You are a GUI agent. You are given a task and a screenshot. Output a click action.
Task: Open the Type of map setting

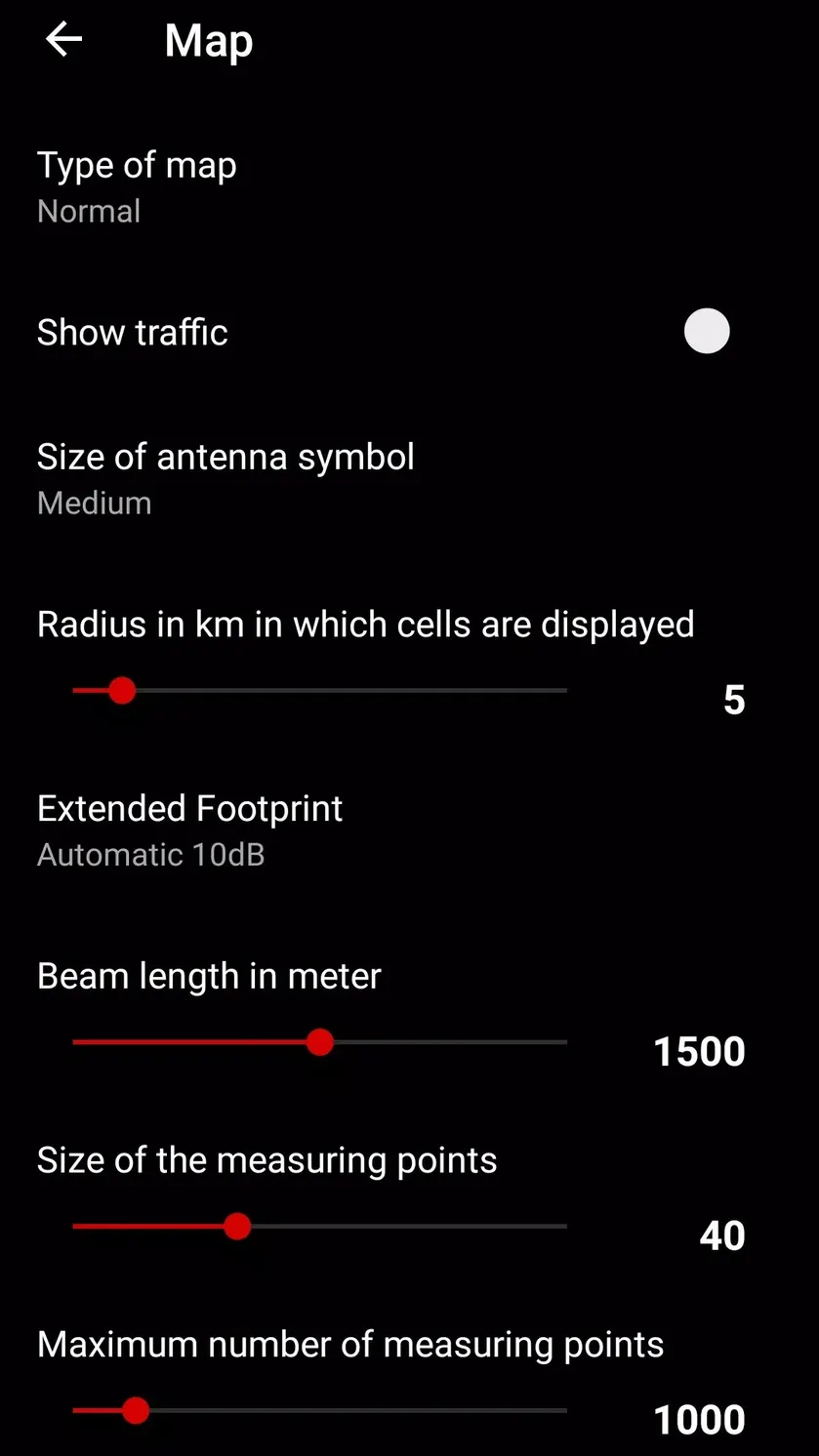click(x=409, y=186)
